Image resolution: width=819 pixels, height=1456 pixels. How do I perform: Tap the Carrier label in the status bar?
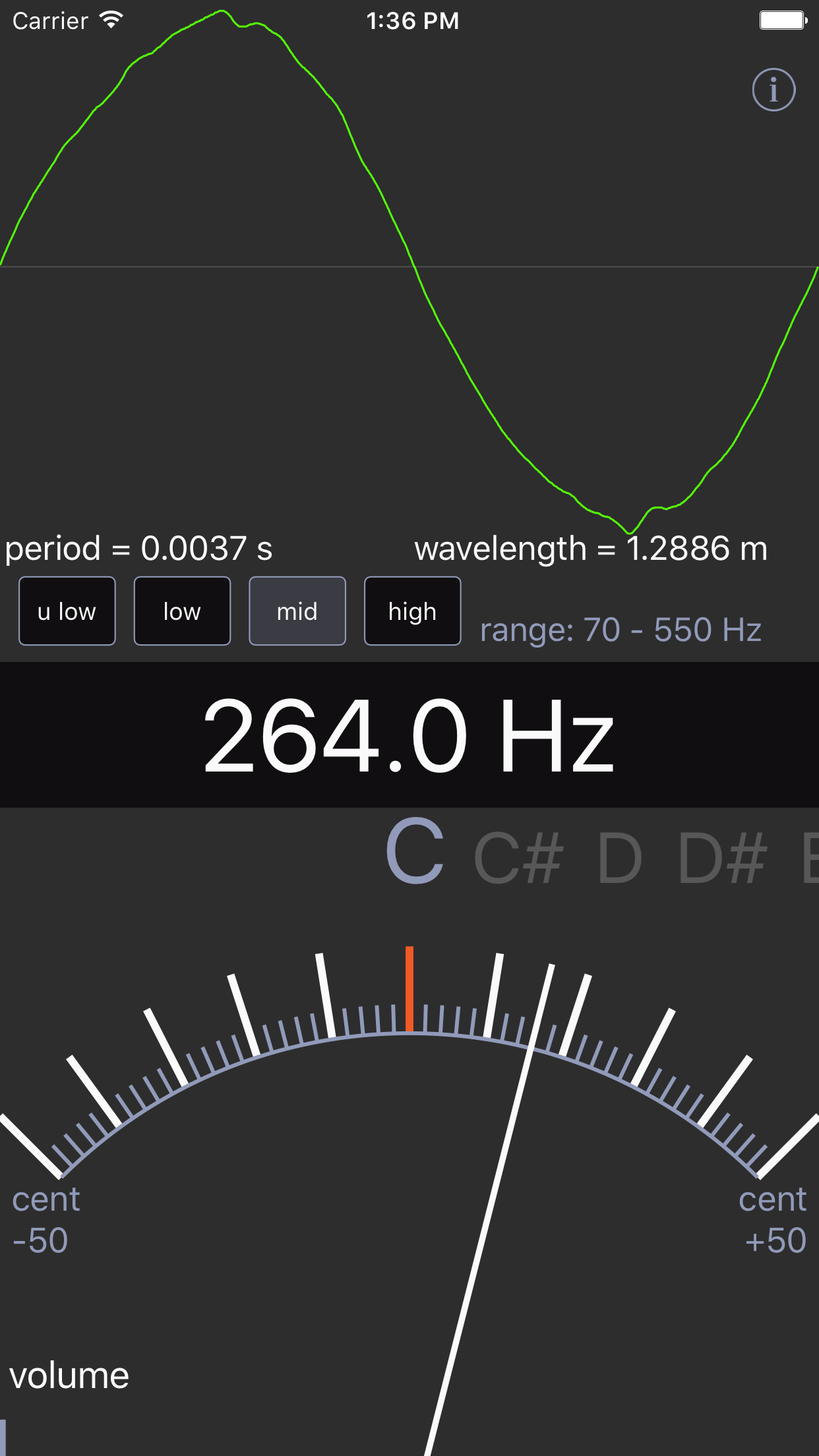(49, 20)
